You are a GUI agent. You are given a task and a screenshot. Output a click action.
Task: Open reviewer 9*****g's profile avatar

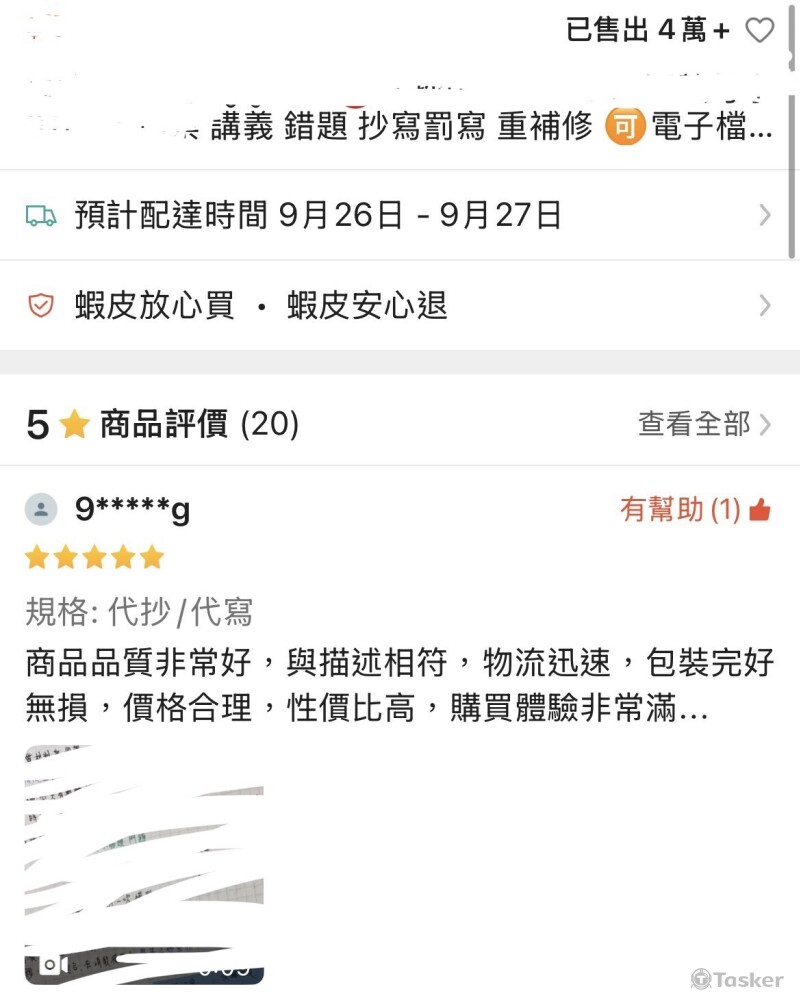coord(41,510)
